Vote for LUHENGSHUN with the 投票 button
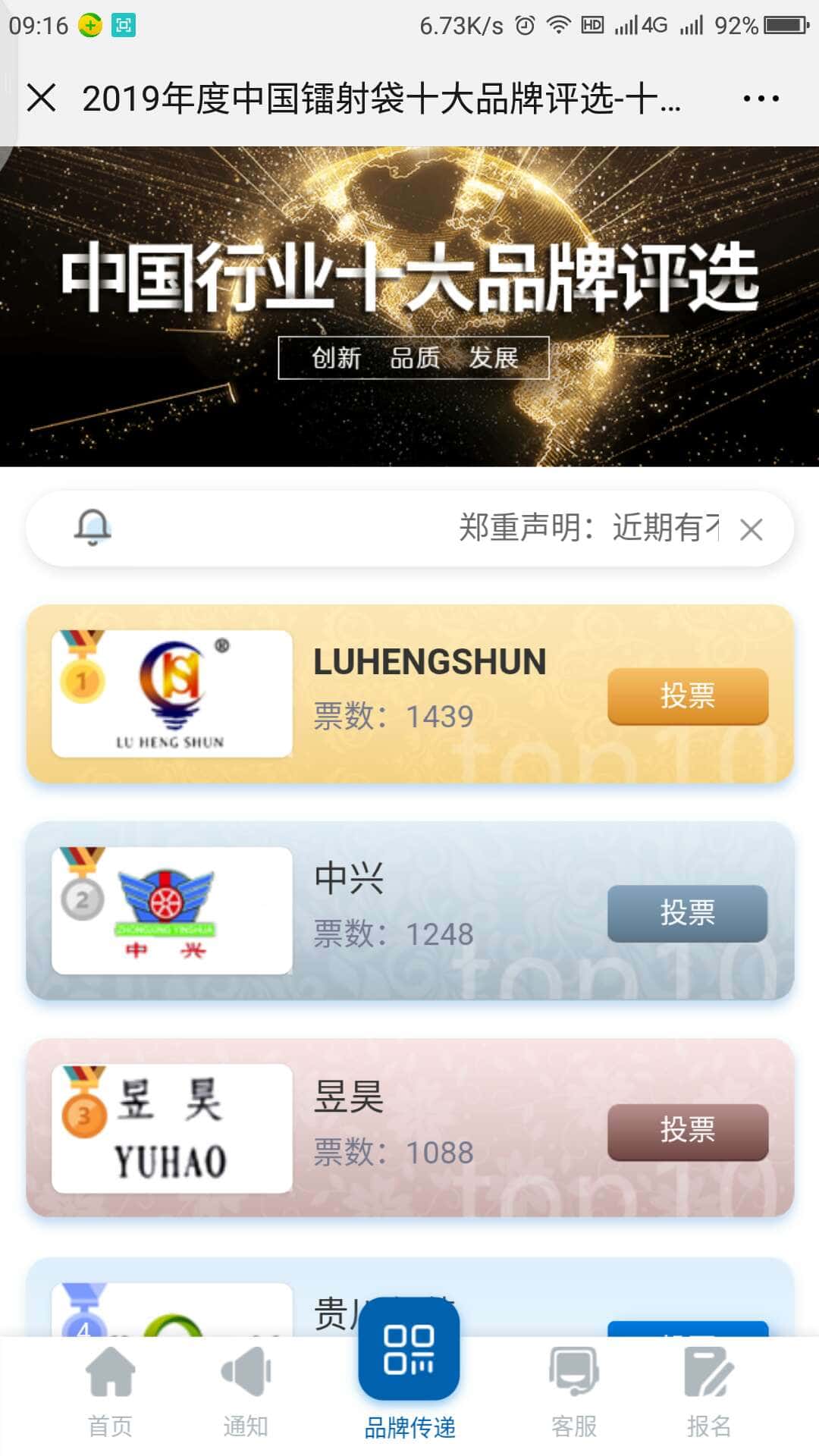This screenshot has height=1456, width=819. [687, 695]
